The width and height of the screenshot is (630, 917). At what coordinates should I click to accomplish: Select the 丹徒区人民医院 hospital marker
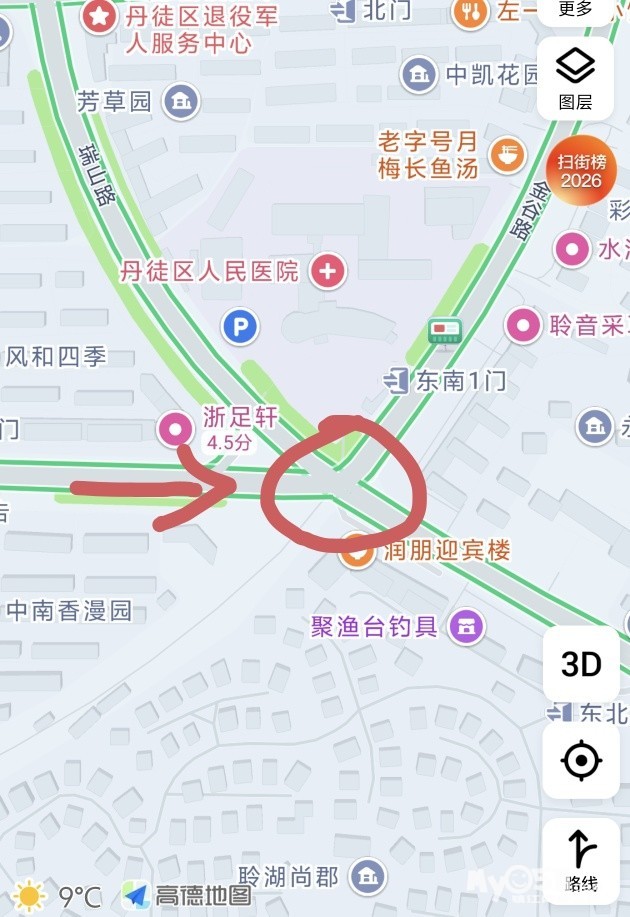(x=327, y=269)
